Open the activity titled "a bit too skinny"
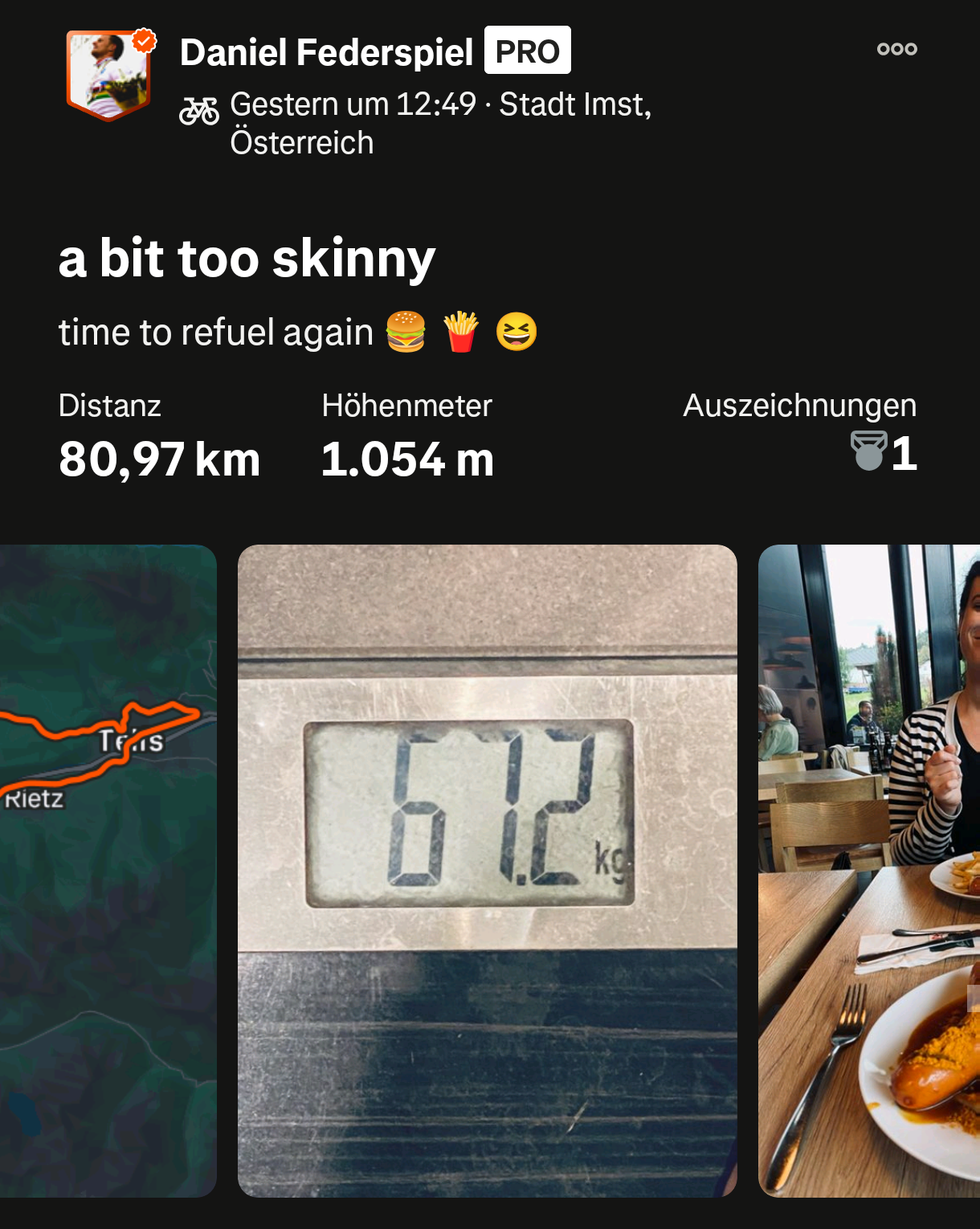Image resolution: width=980 pixels, height=1229 pixels. [247, 259]
